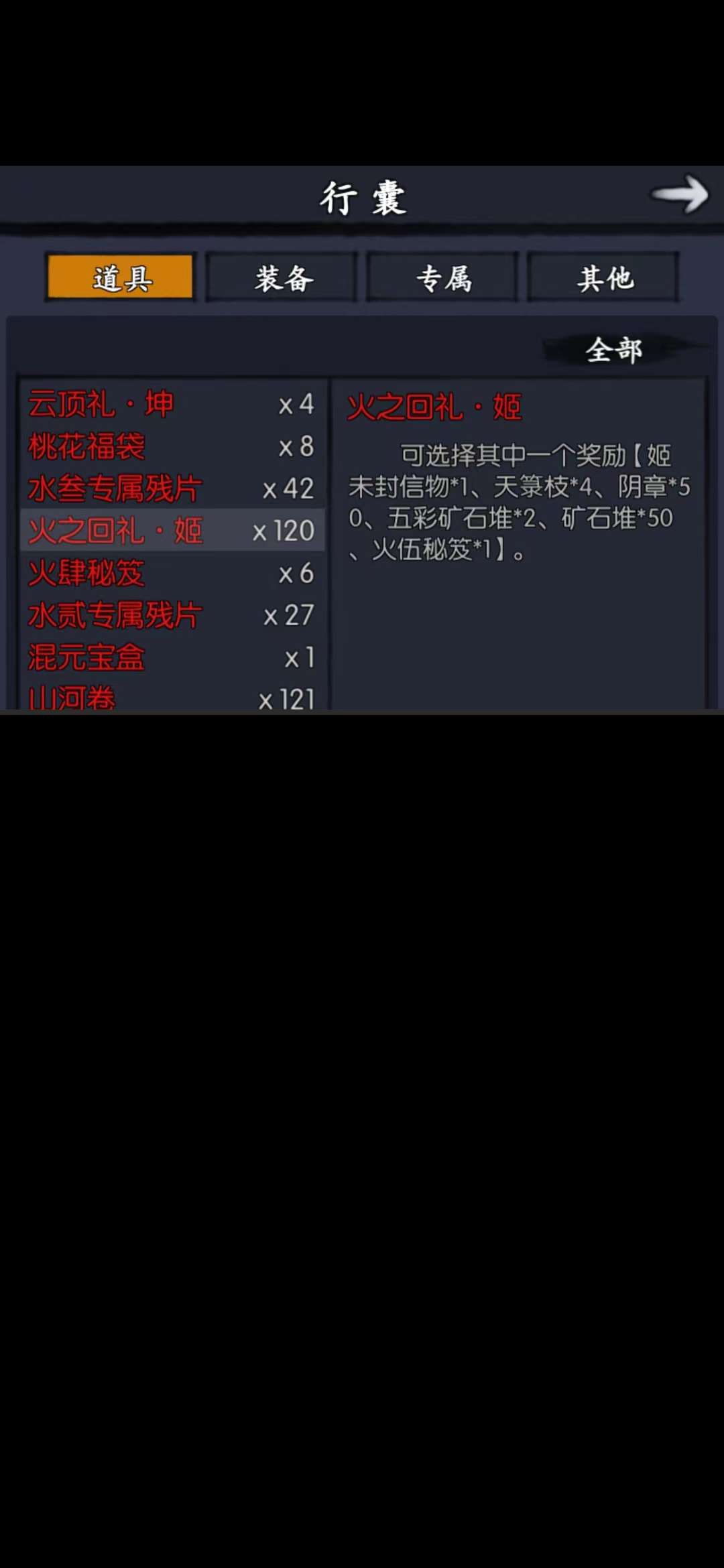Select the 混元宝盒 item
This screenshot has width=724, height=1568.
click(x=87, y=657)
